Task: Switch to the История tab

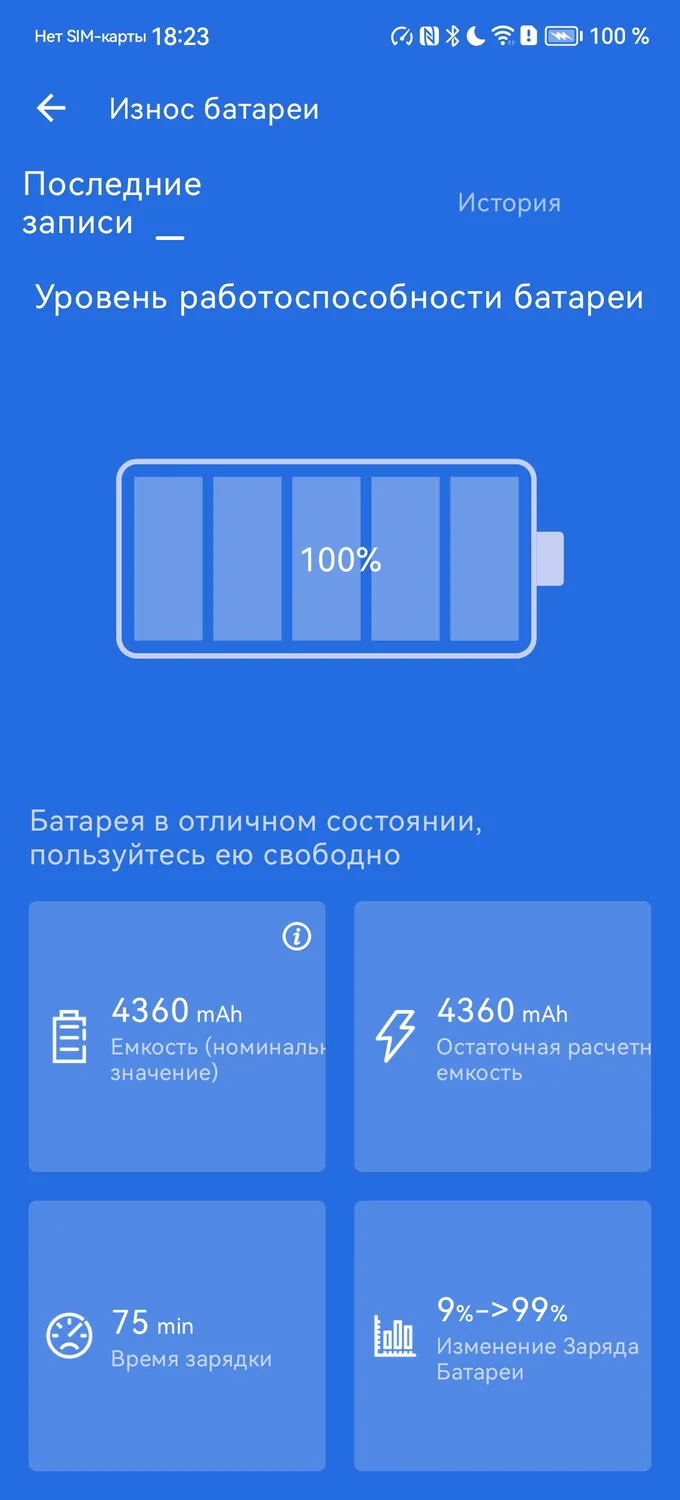Action: tap(509, 203)
